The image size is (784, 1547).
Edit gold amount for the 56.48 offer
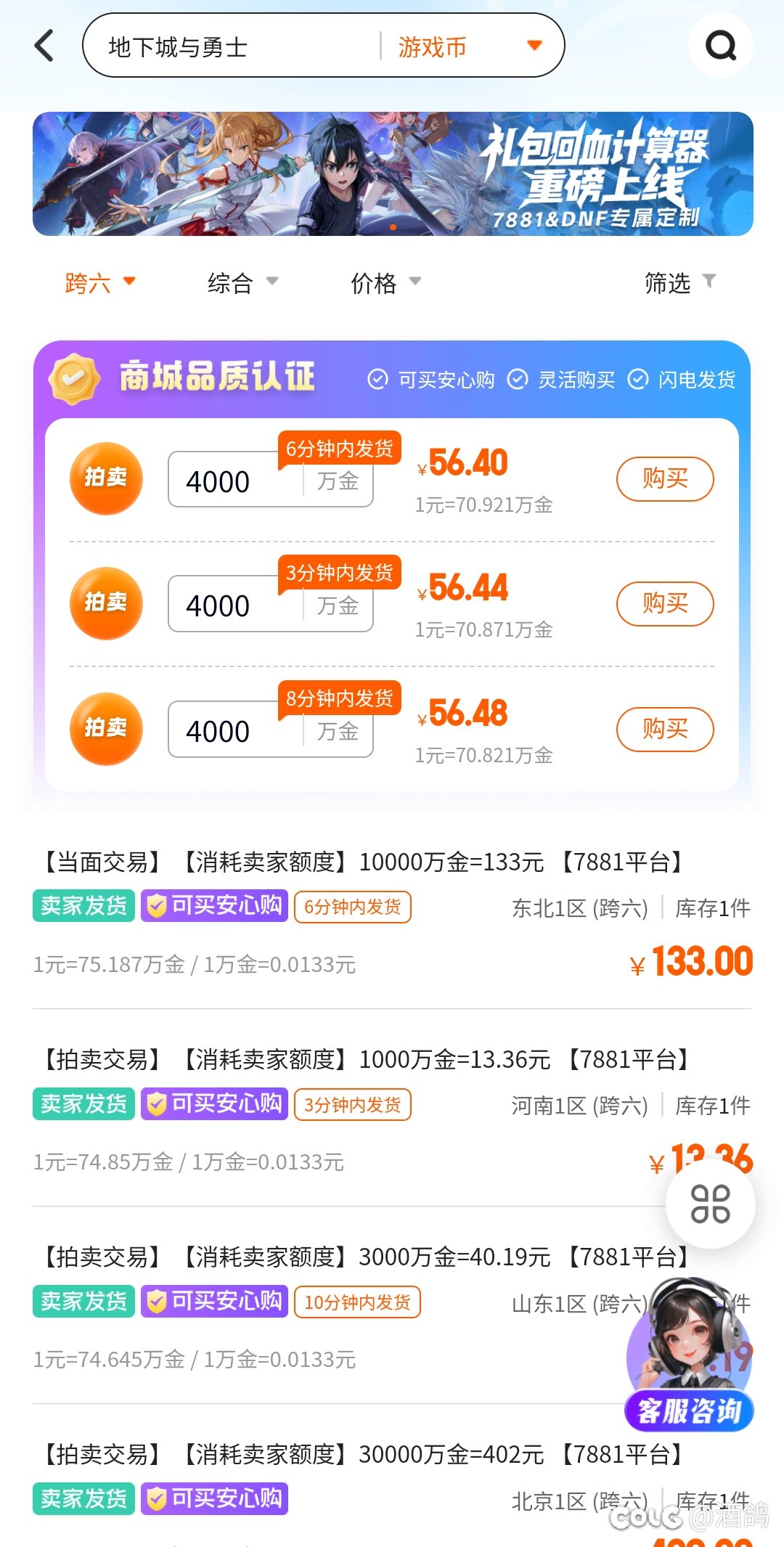234,731
